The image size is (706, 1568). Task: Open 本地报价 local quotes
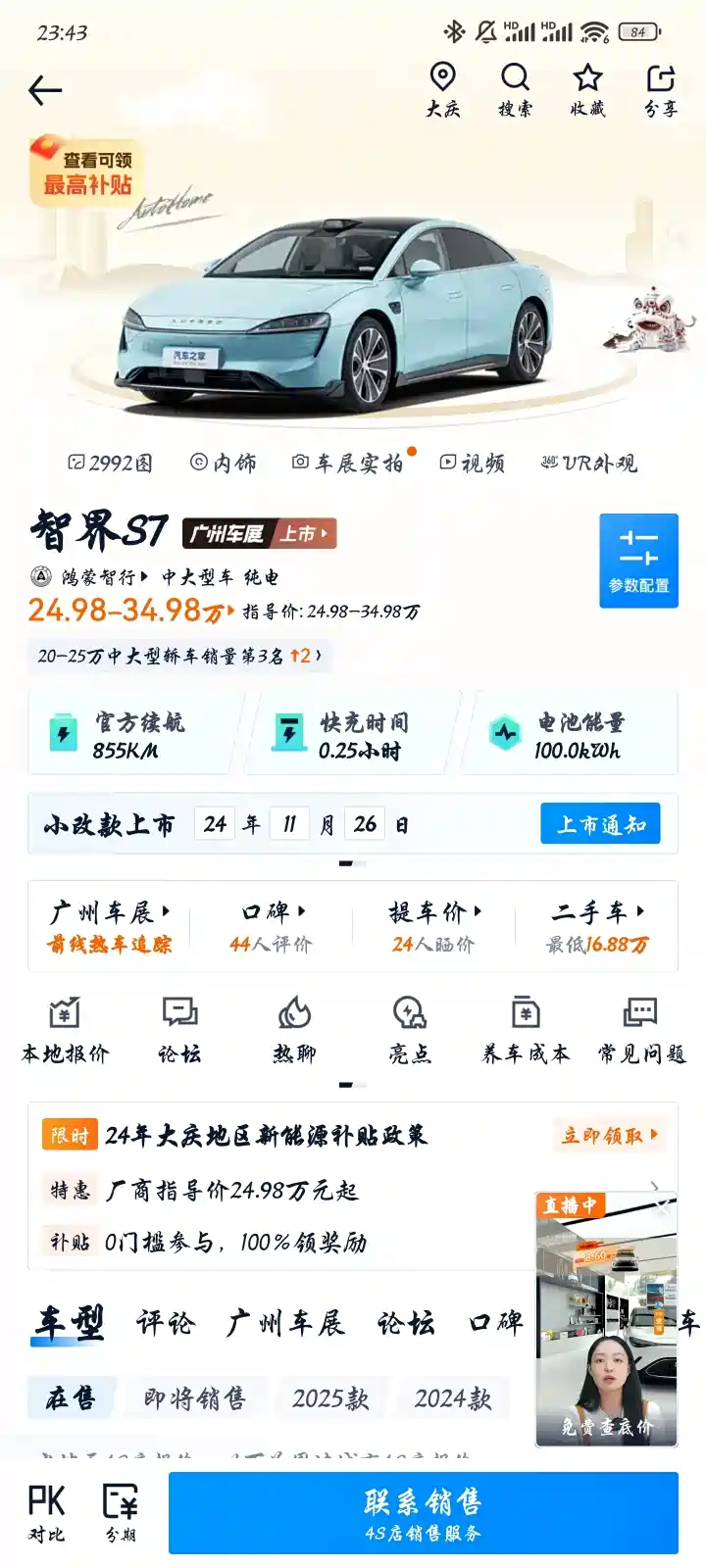(x=65, y=1030)
